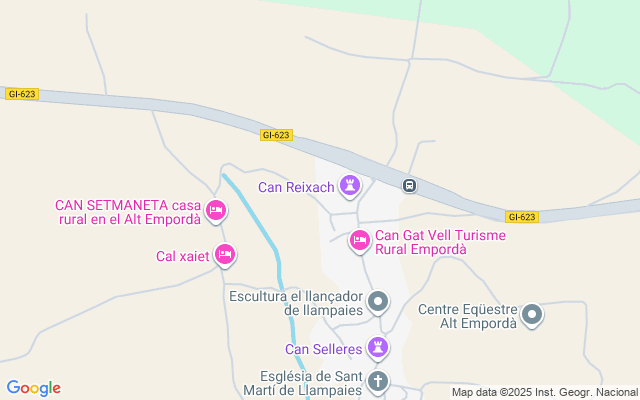640x400 pixels.
Task: Tap the Cal xaiet lodging pin
Action: pyautogui.click(x=225, y=255)
